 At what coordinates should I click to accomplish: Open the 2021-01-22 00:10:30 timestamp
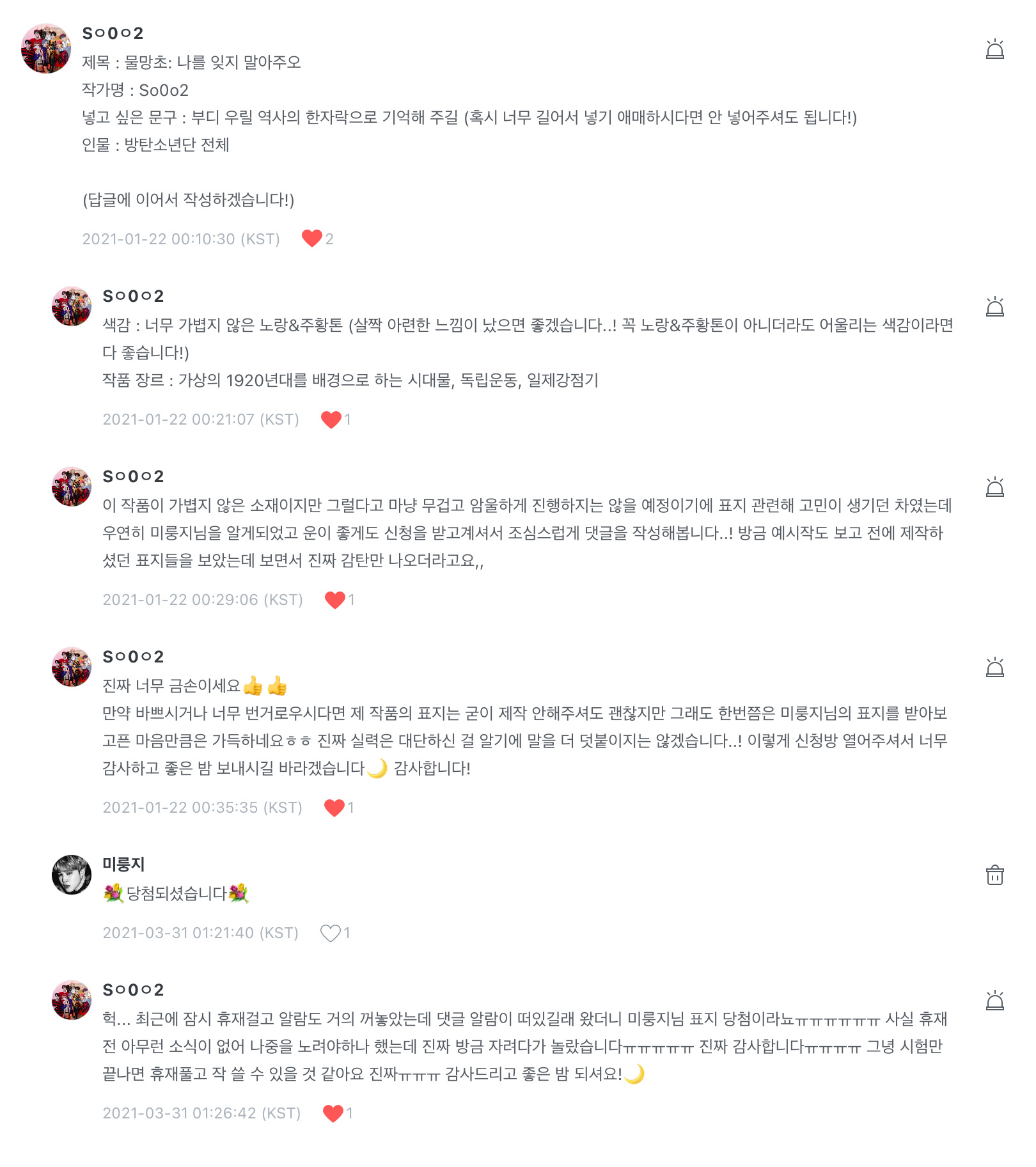click(182, 240)
